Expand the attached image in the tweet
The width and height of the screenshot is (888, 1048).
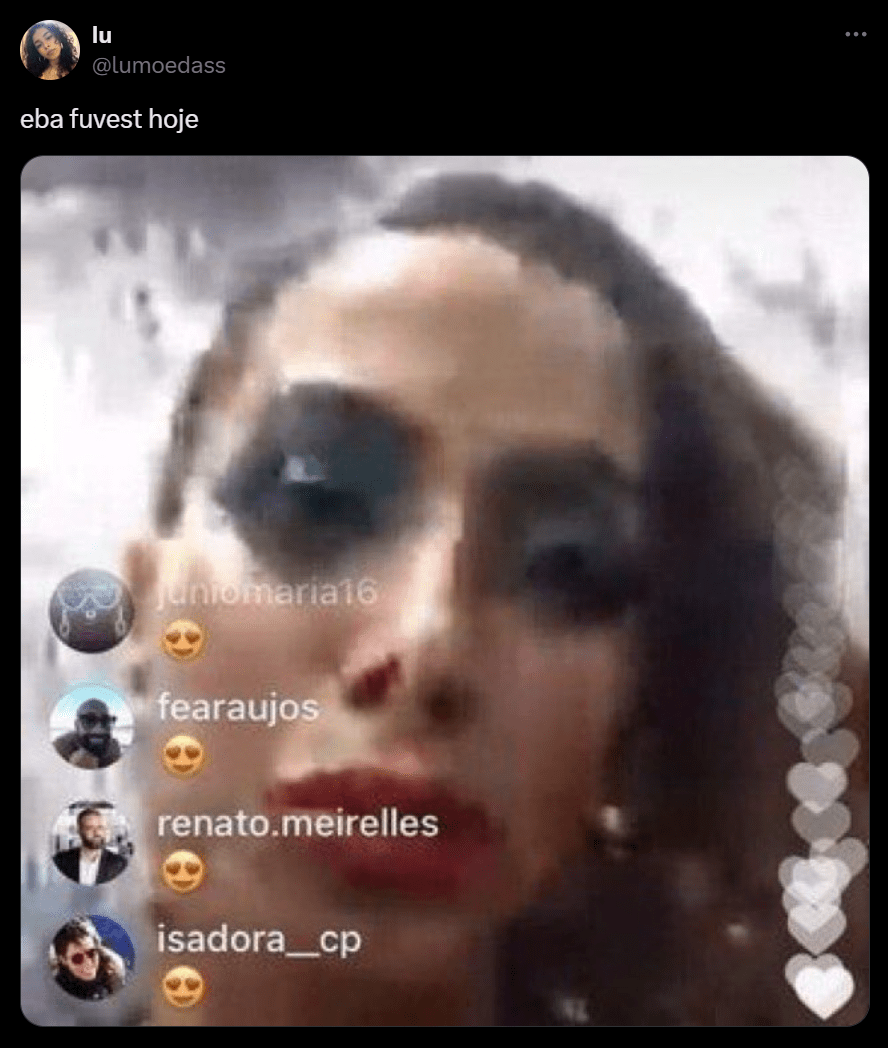click(444, 590)
